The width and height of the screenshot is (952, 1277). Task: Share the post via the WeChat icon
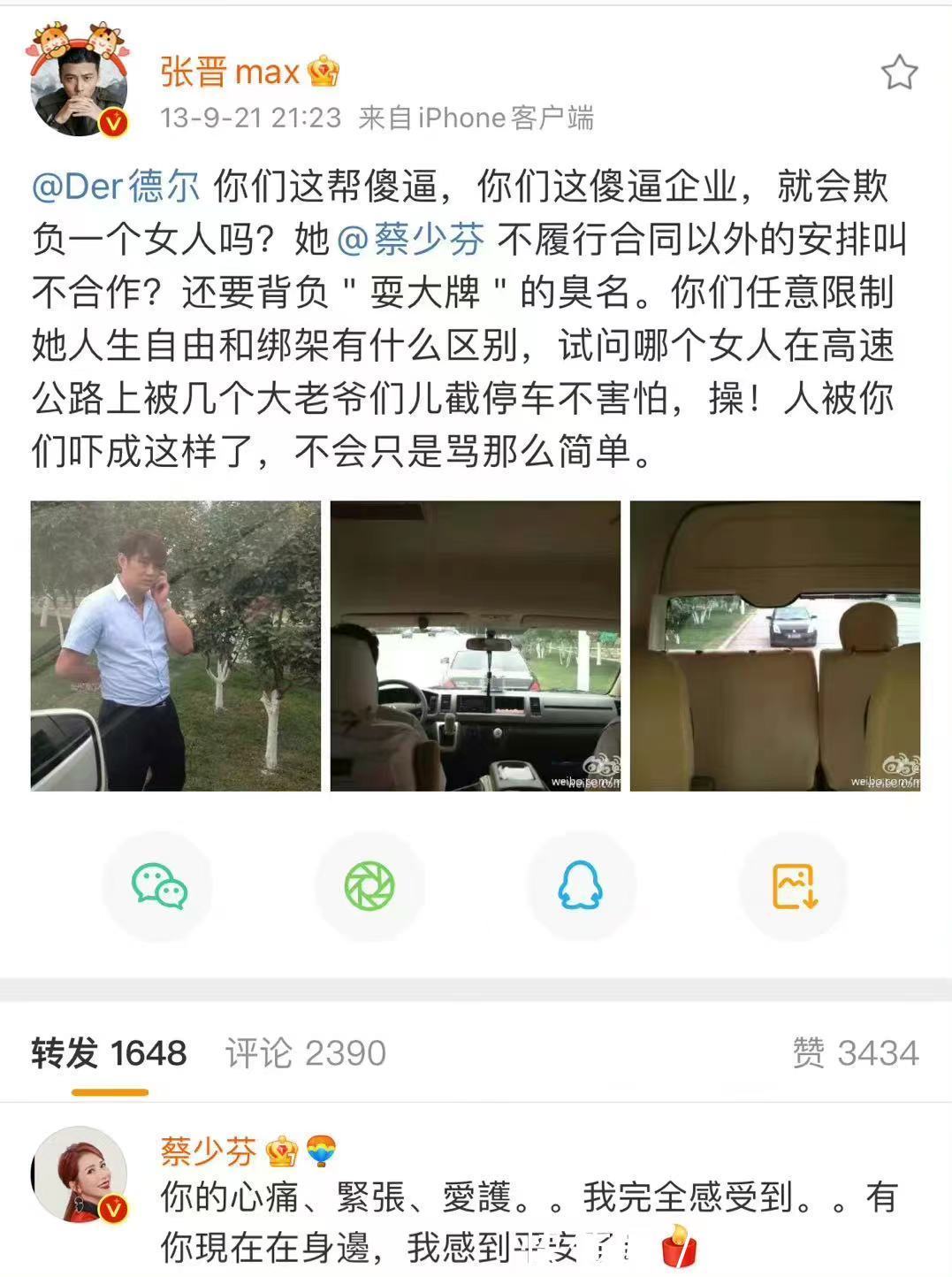click(x=158, y=883)
